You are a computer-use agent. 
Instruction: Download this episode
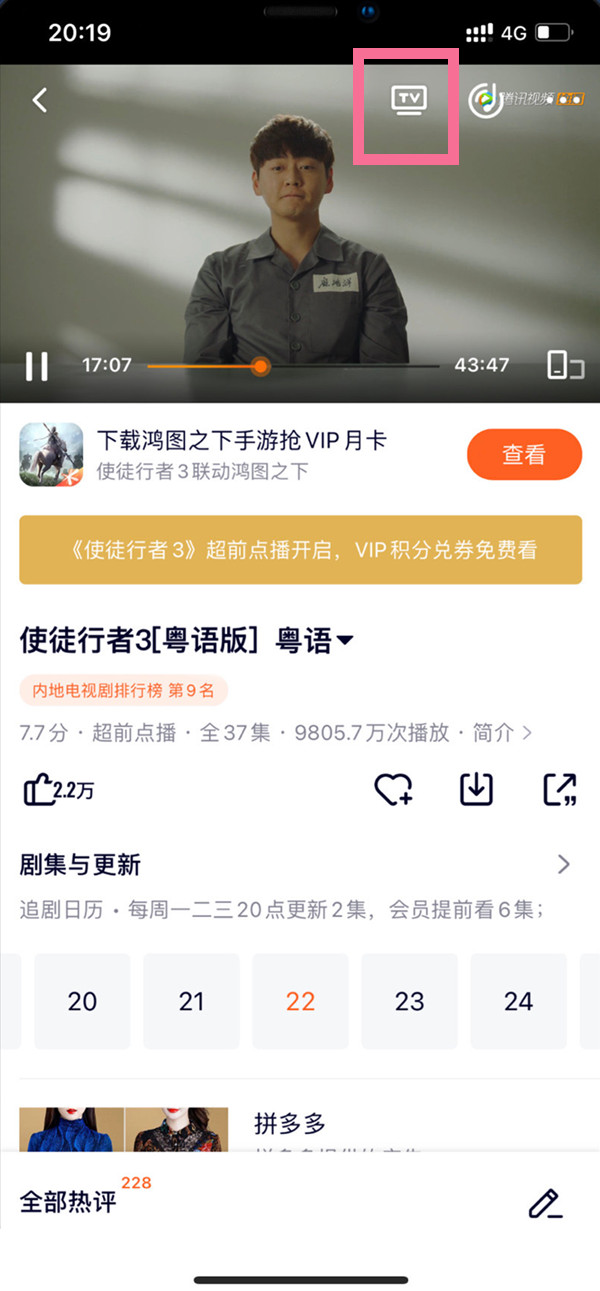click(477, 790)
